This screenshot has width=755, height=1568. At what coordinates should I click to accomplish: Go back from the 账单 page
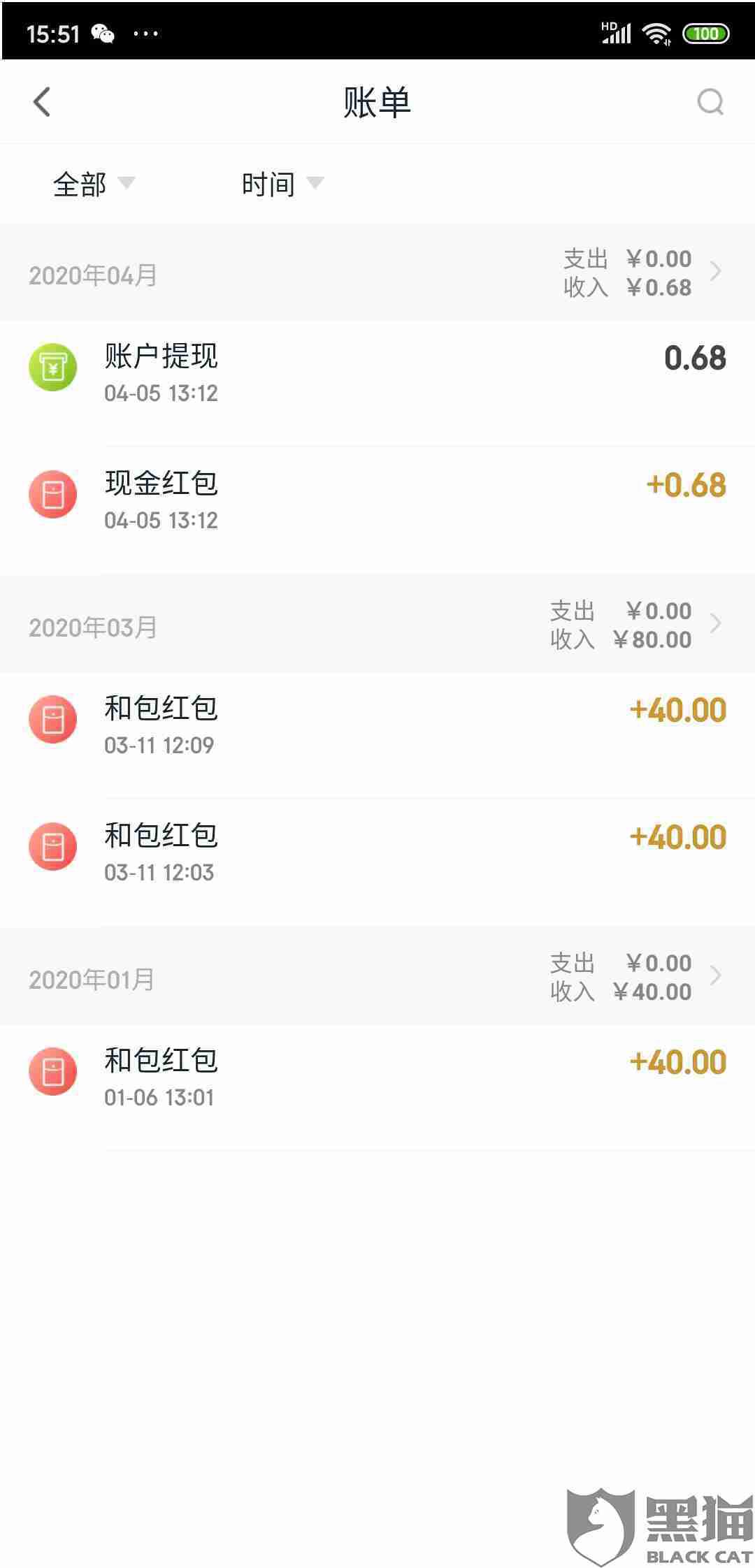coord(42,102)
